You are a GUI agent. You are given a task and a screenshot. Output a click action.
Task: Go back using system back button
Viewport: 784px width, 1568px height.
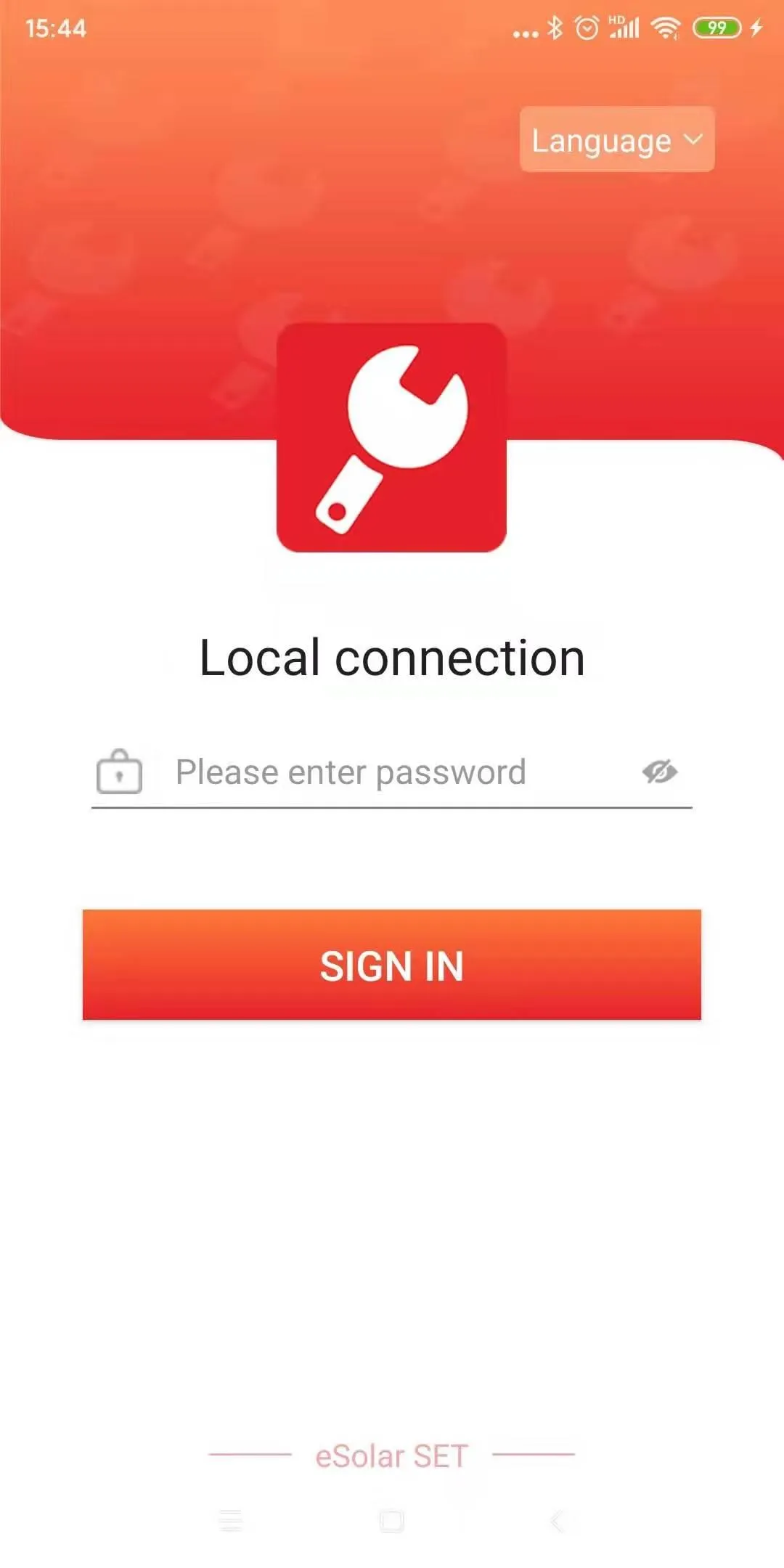556,1521
